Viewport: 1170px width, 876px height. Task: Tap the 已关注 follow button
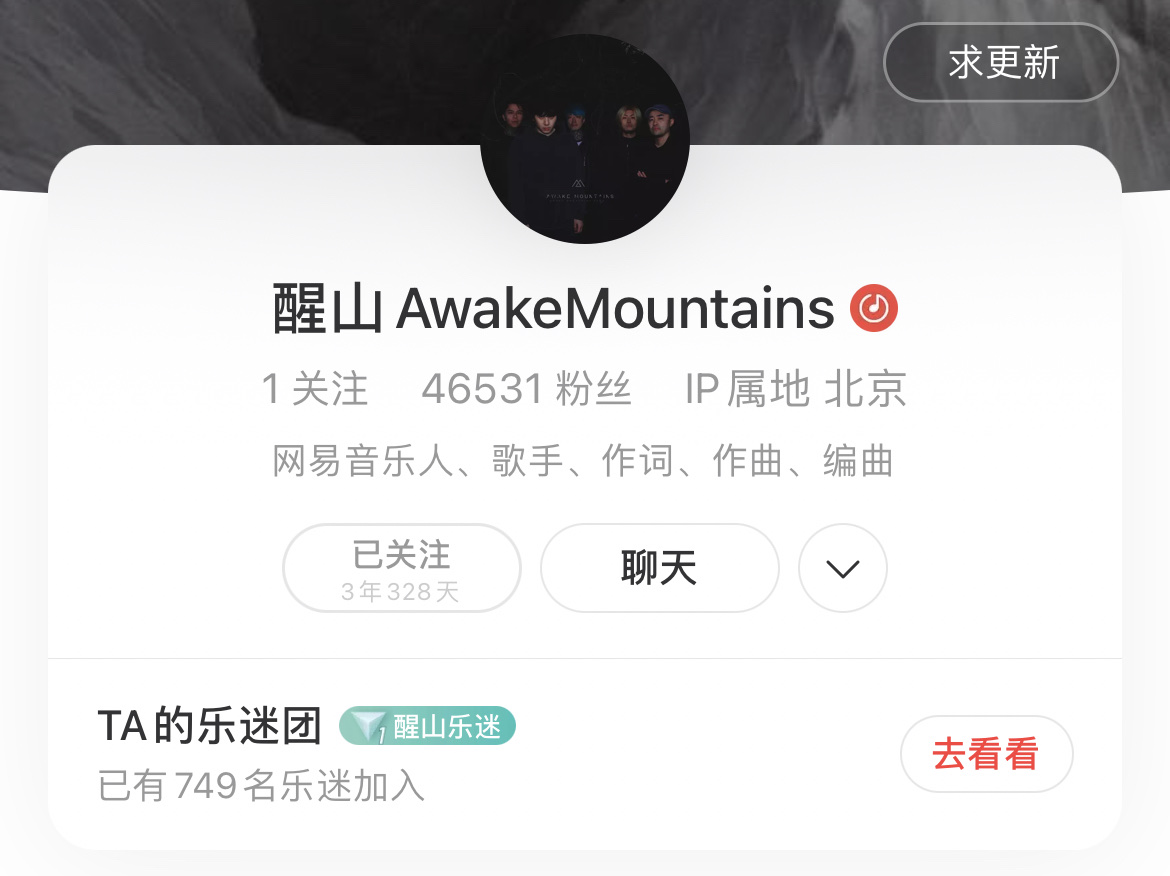pyautogui.click(x=402, y=568)
